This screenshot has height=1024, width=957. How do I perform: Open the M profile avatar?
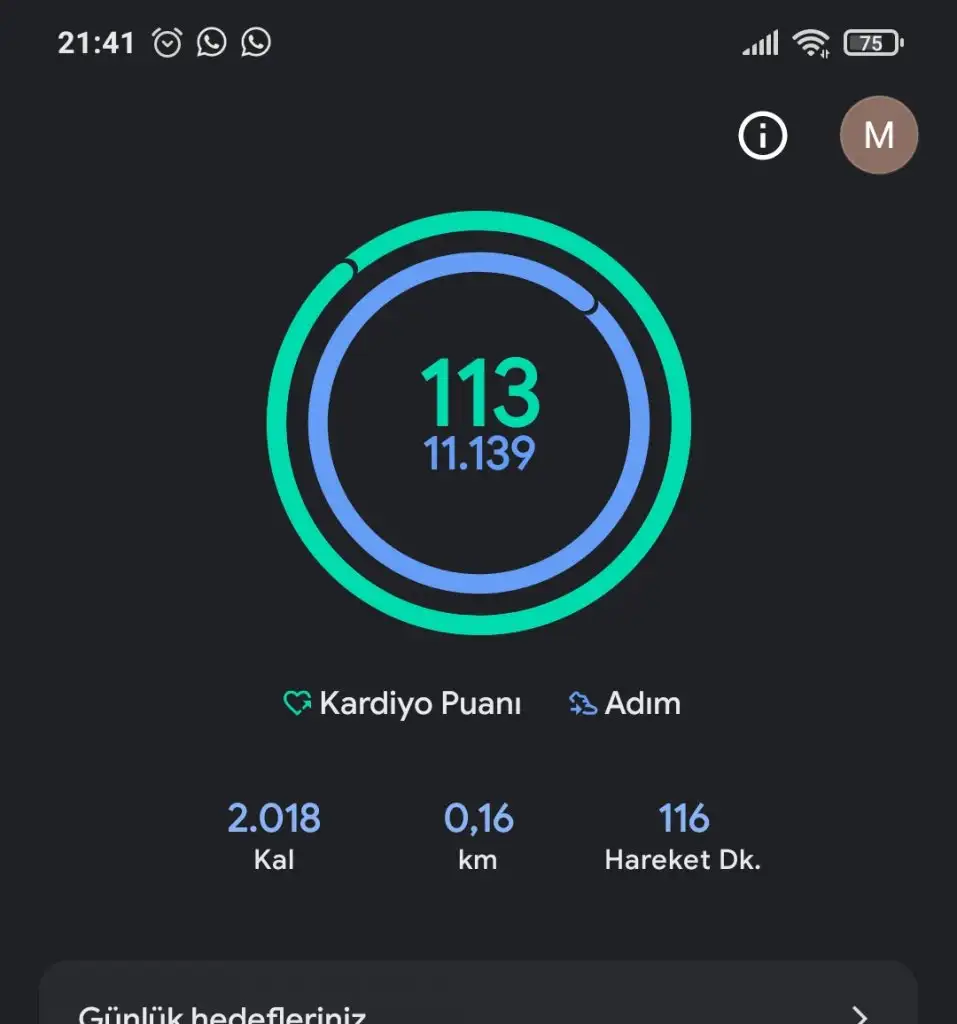coord(878,135)
